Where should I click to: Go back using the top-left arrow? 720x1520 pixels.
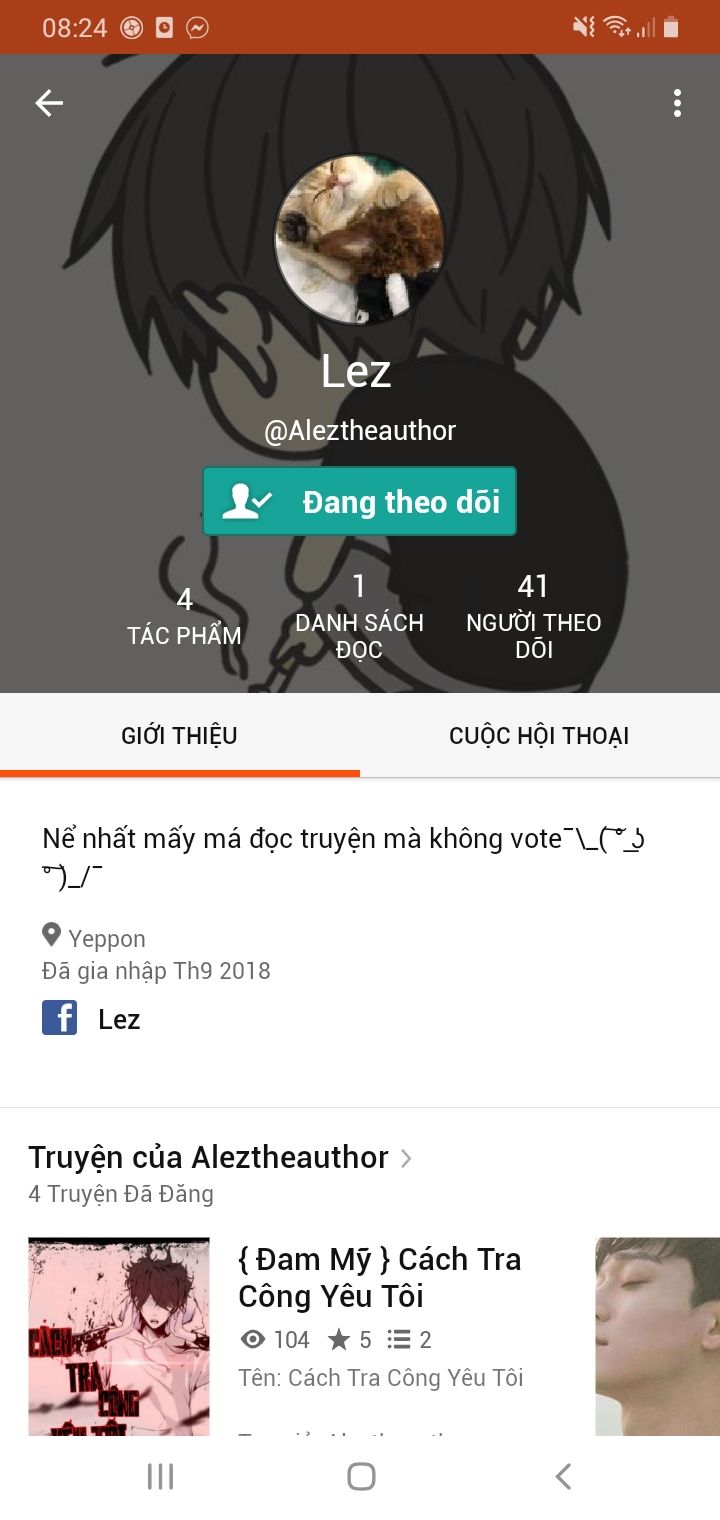pyautogui.click(x=49, y=103)
